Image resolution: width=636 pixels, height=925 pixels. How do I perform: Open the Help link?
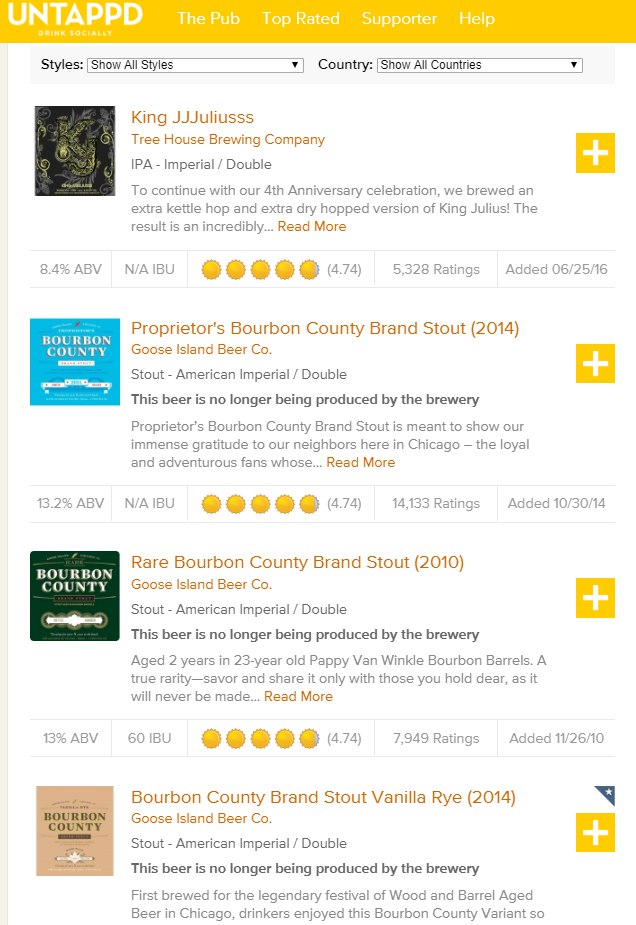coord(477,18)
